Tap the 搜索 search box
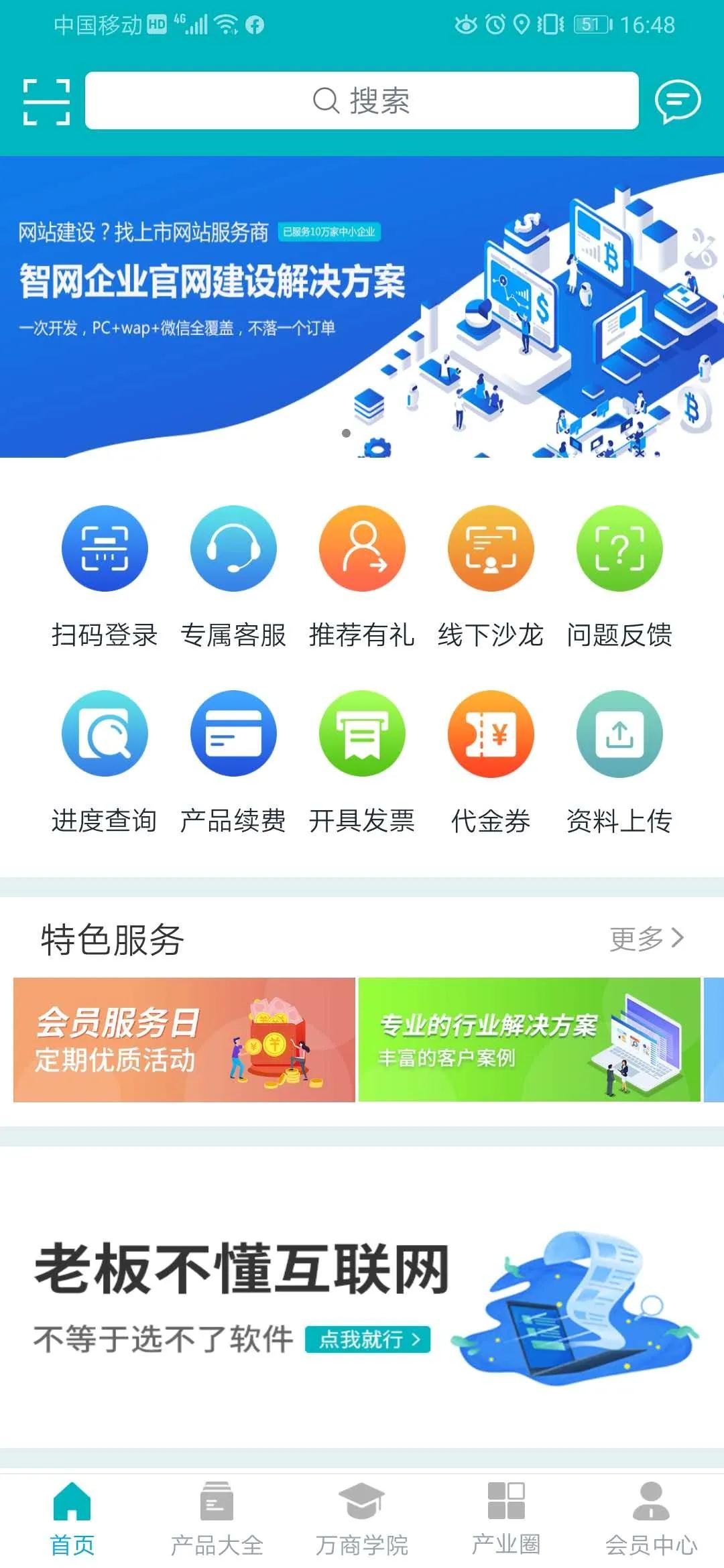Screen dimensions: 724x1568 point(361,101)
